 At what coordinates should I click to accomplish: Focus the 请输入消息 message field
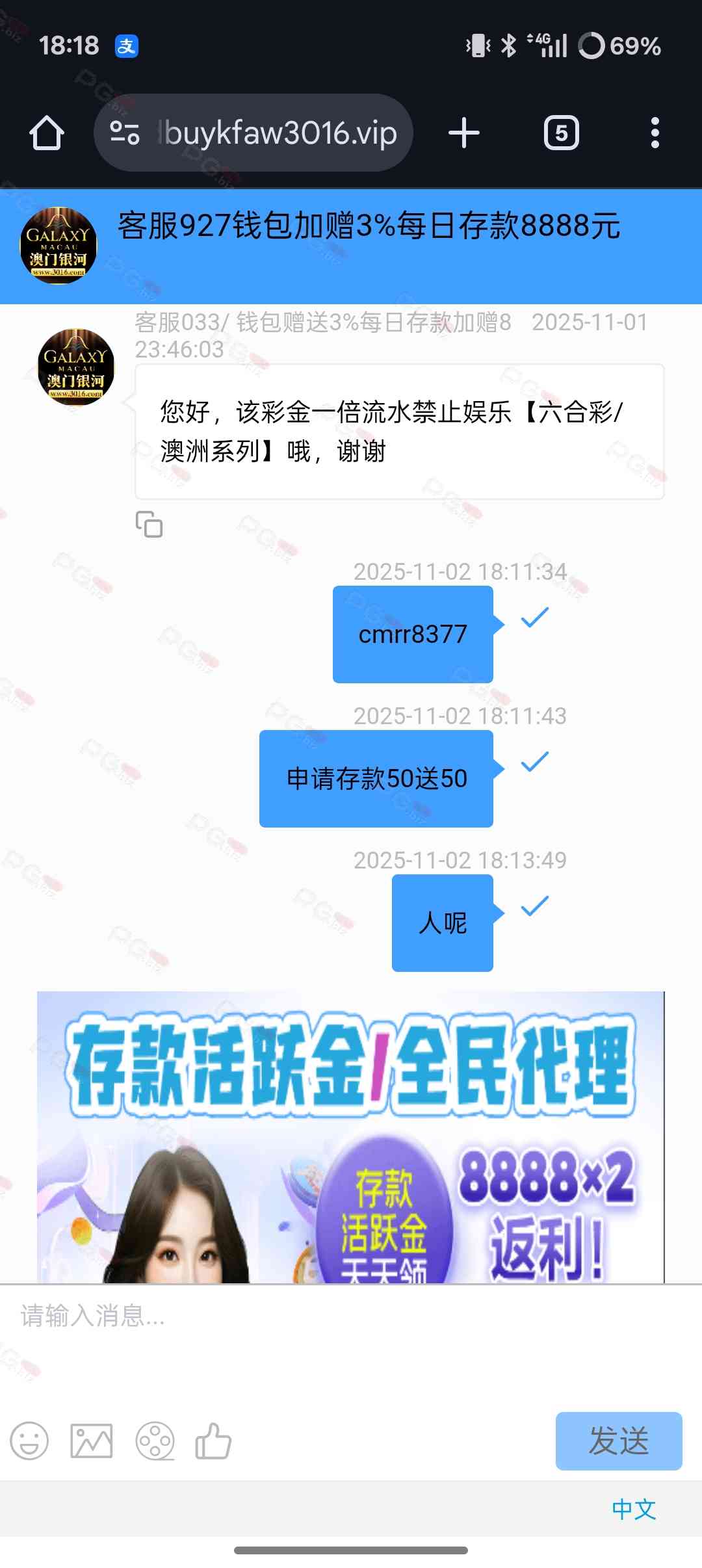(351, 1334)
